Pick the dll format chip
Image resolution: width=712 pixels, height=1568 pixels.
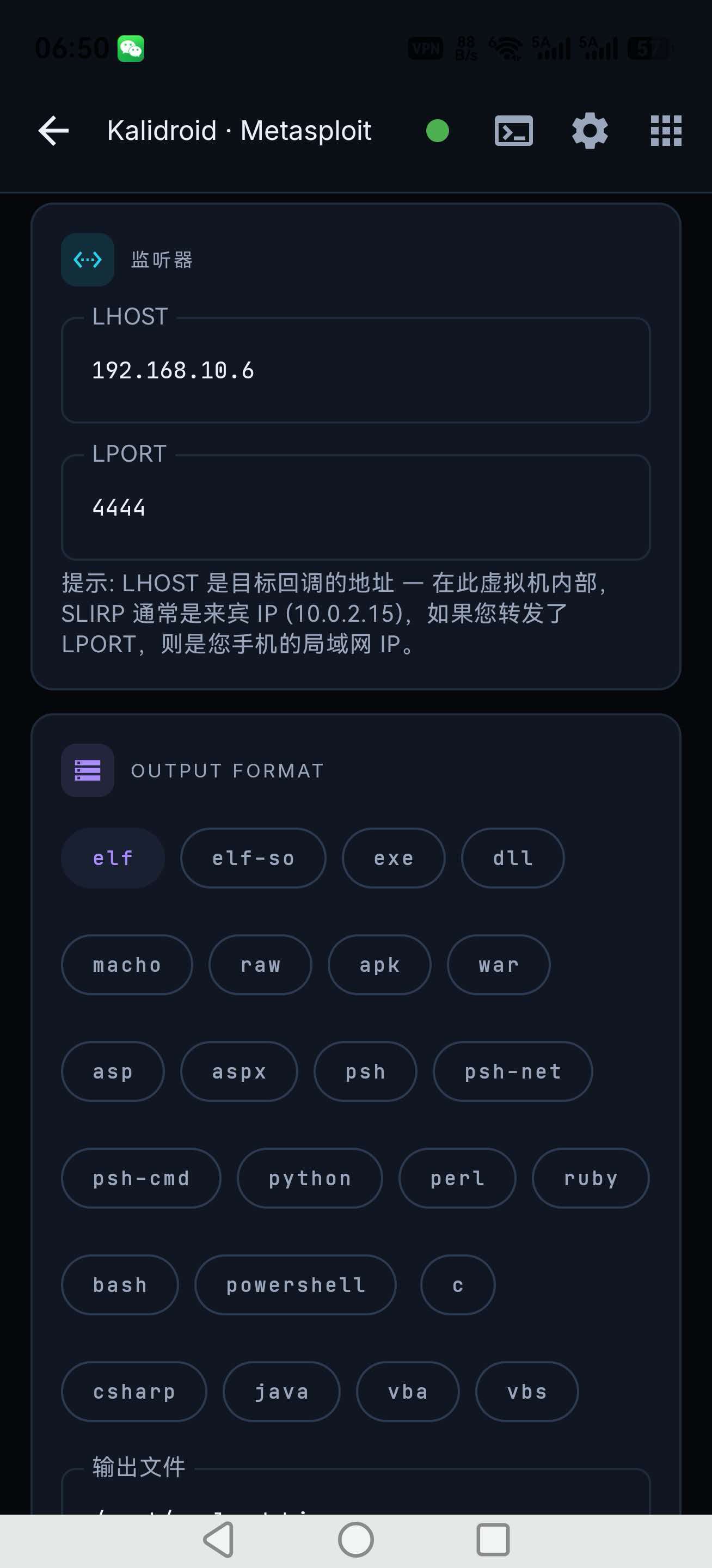tap(513, 857)
